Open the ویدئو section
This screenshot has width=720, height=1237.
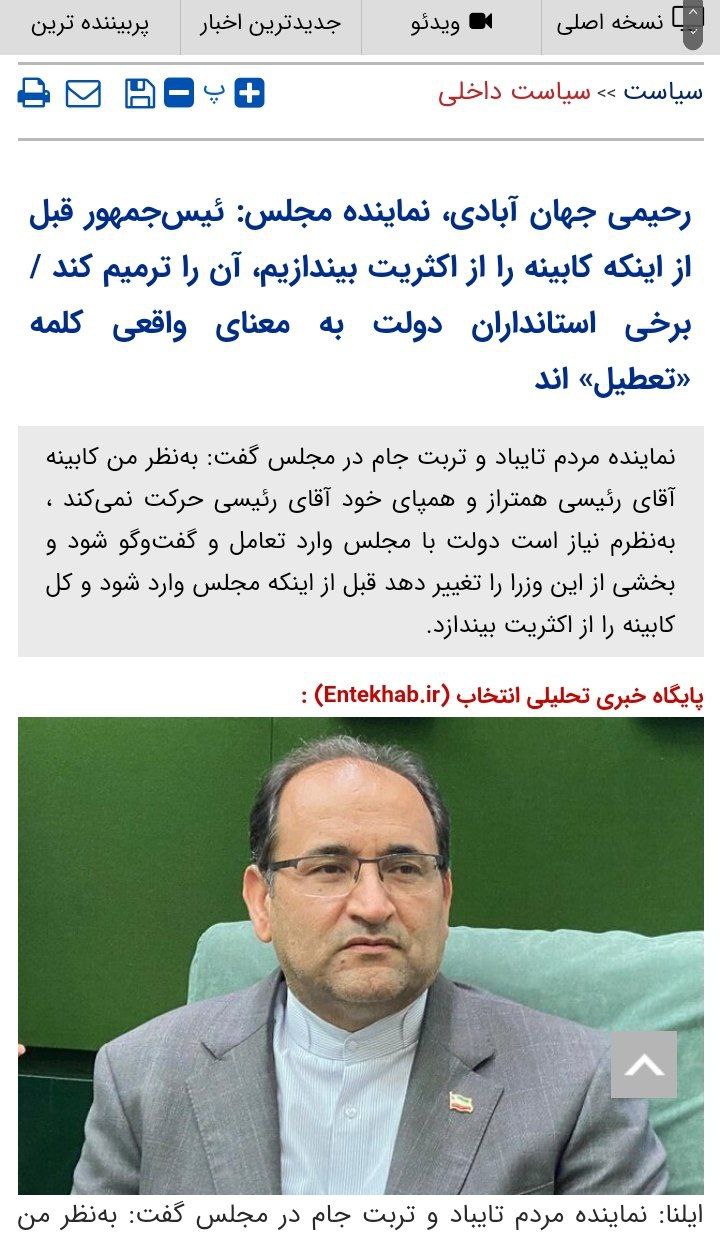tap(451, 25)
